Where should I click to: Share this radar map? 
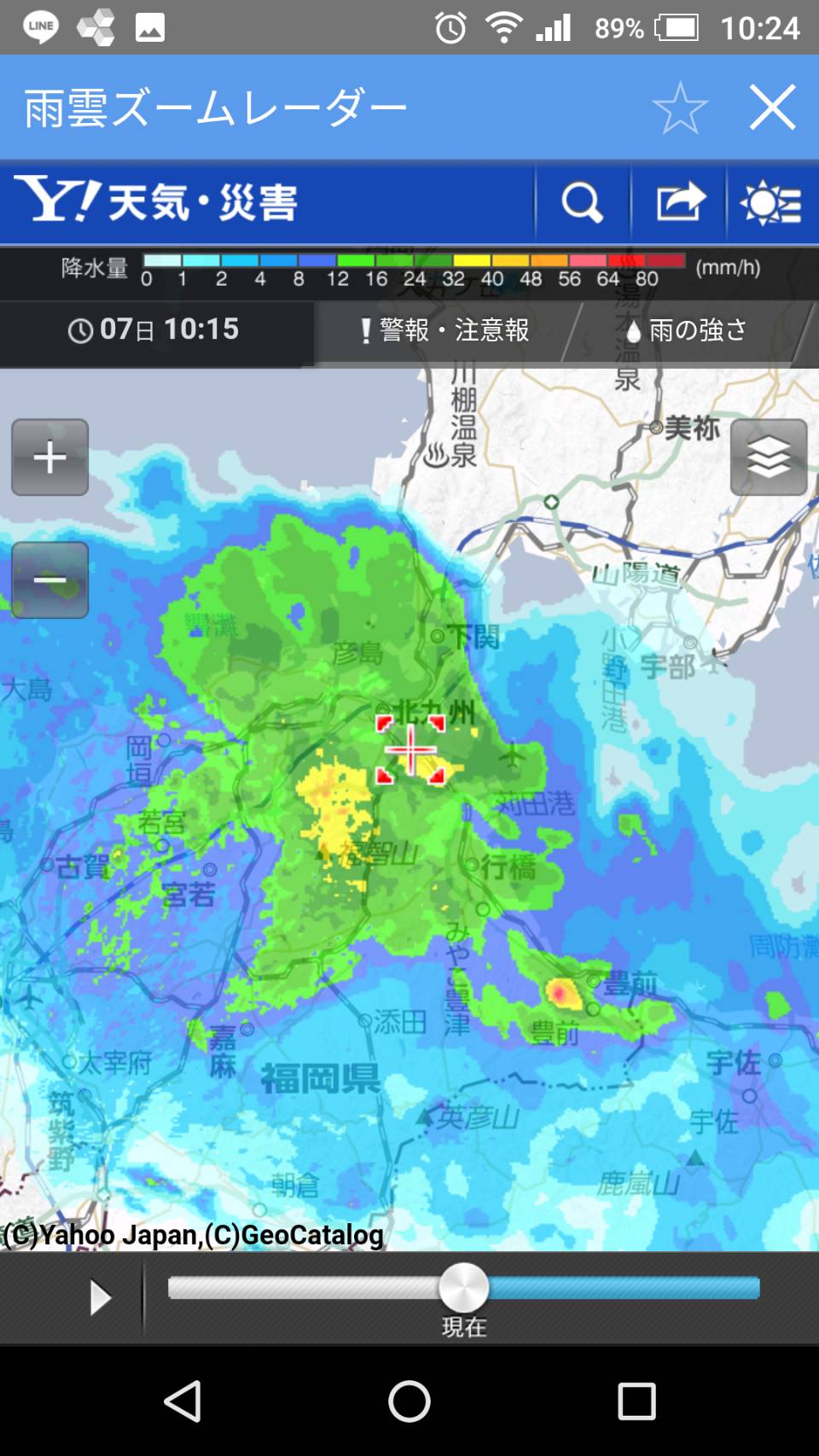[679, 203]
